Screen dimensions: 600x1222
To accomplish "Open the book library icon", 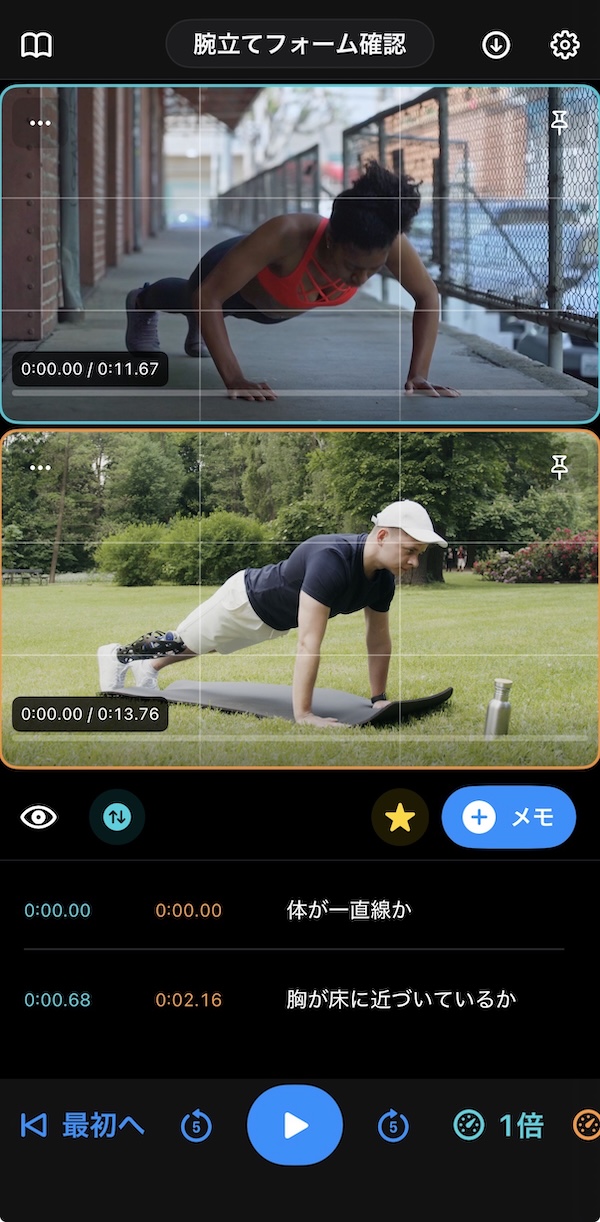I will point(37,45).
